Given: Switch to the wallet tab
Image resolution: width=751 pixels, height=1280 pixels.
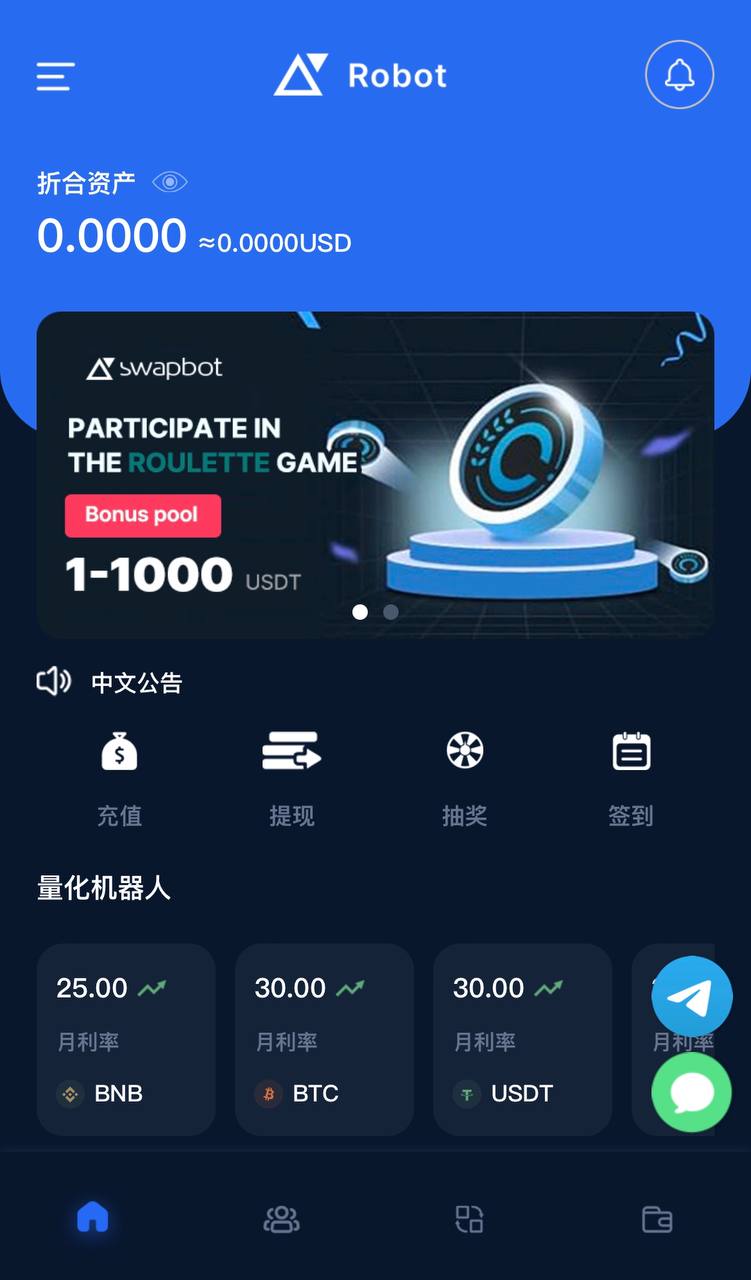Looking at the screenshot, I should [x=657, y=1219].
